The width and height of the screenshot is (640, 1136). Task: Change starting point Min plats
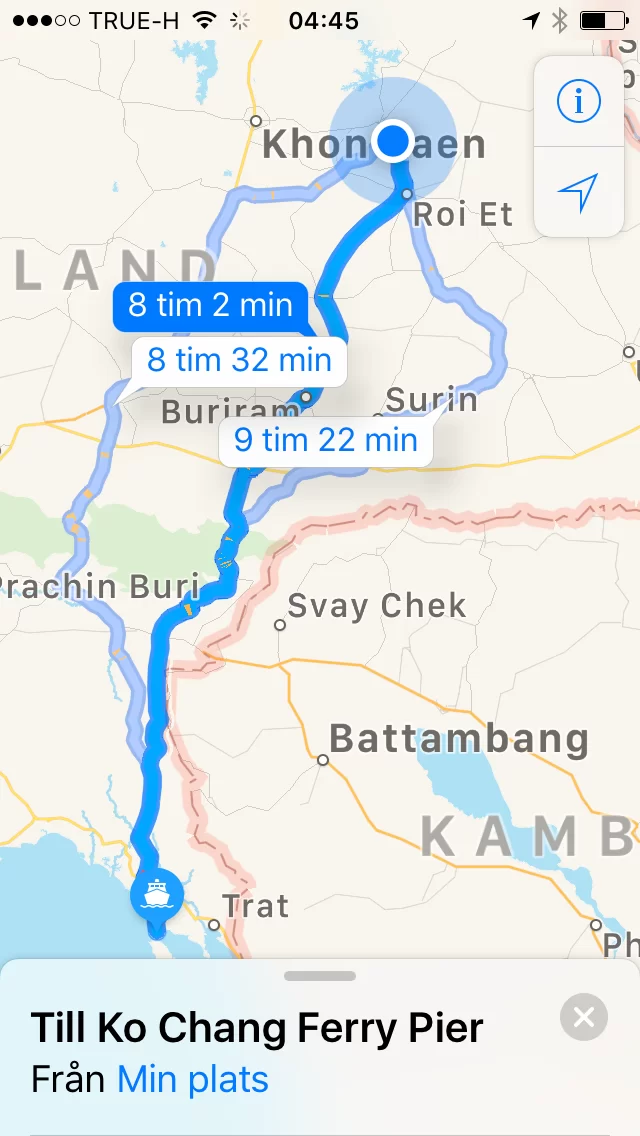[x=193, y=1080]
